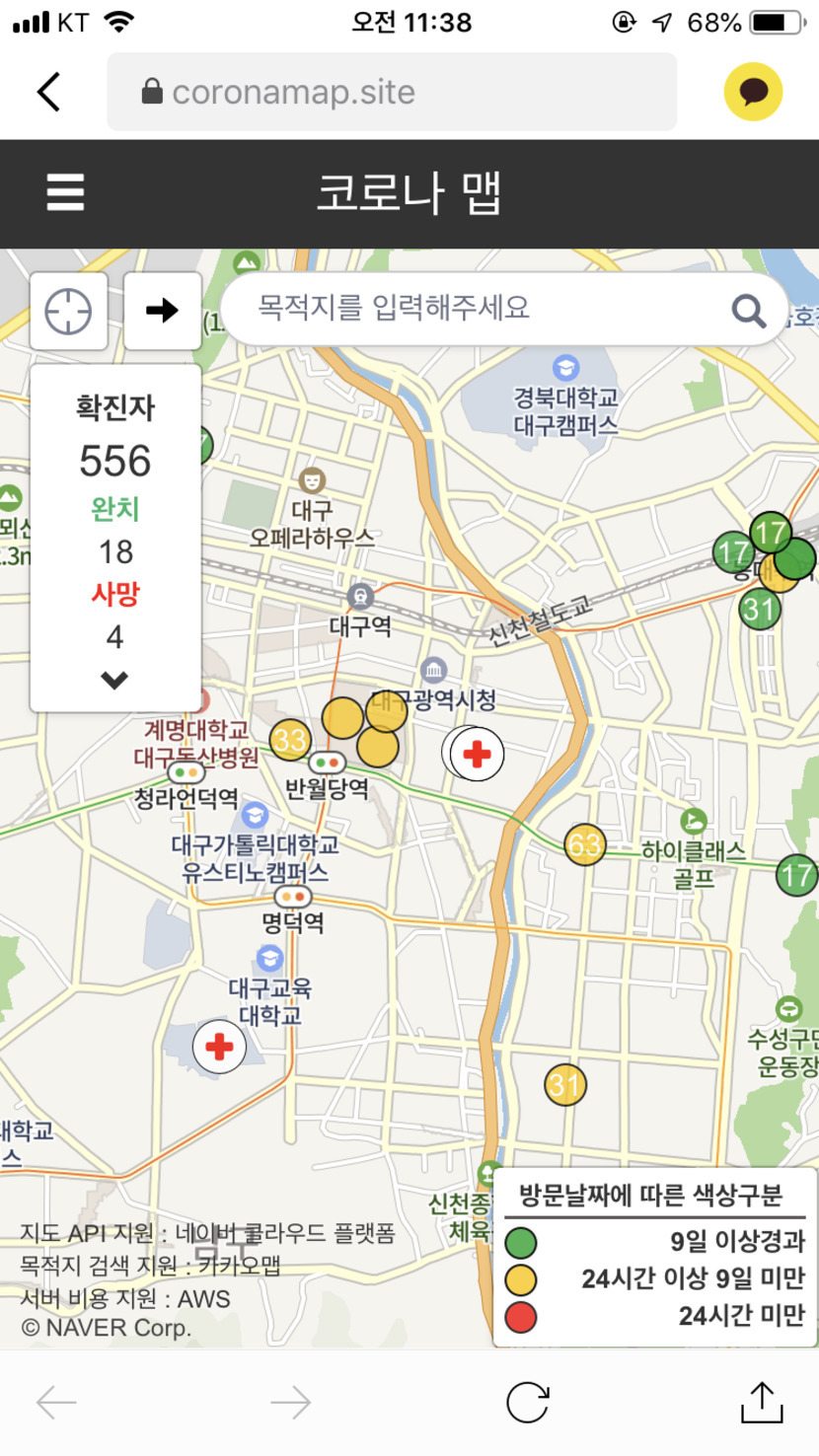The width and height of the screenshot is (819, 1456).
Task: Select the yellow marker numbered 31
Action: pos(564,1086)
